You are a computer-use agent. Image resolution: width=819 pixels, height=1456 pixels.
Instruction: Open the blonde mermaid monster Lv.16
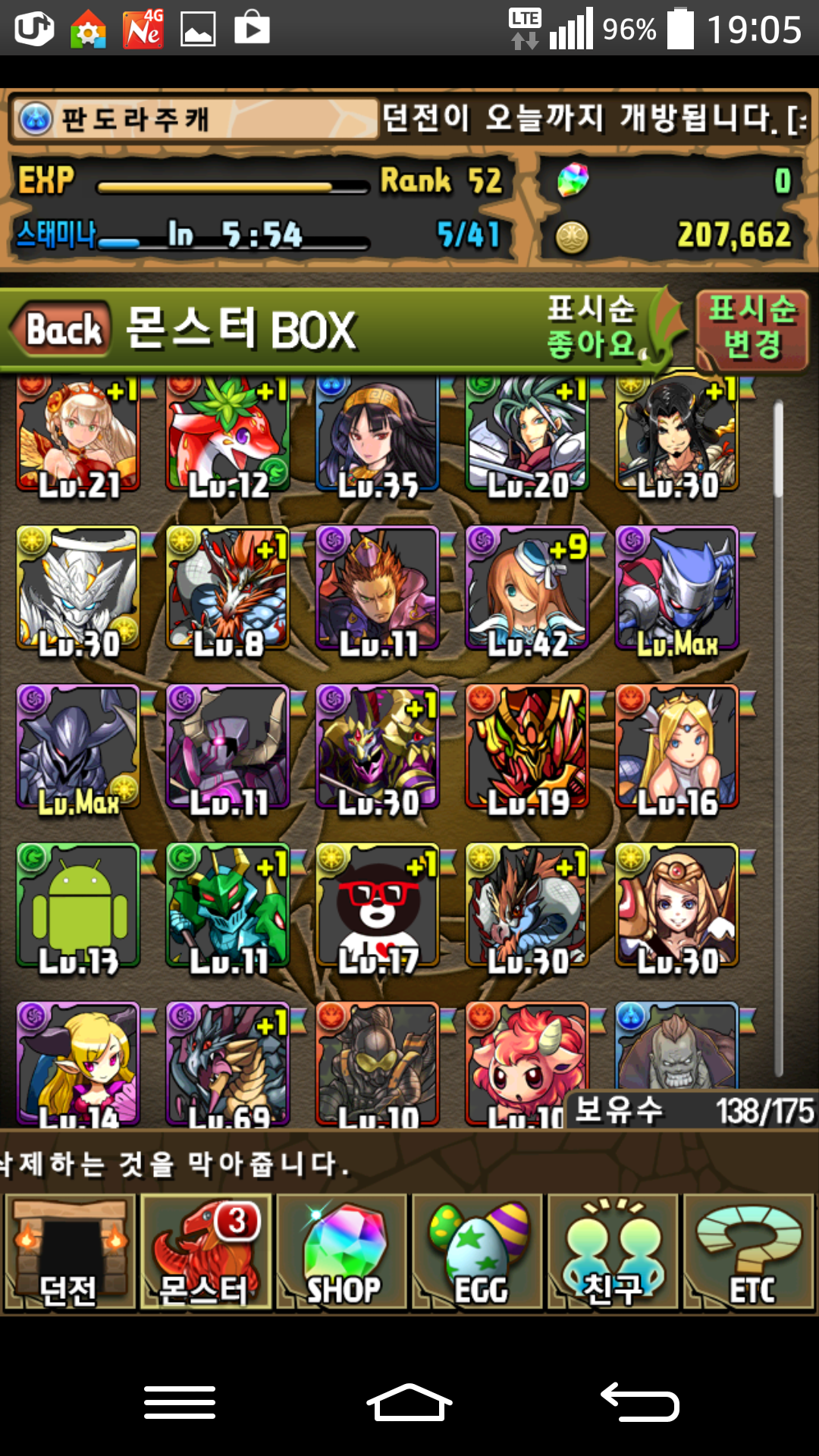pyautogui.click(x=677, y=748)
